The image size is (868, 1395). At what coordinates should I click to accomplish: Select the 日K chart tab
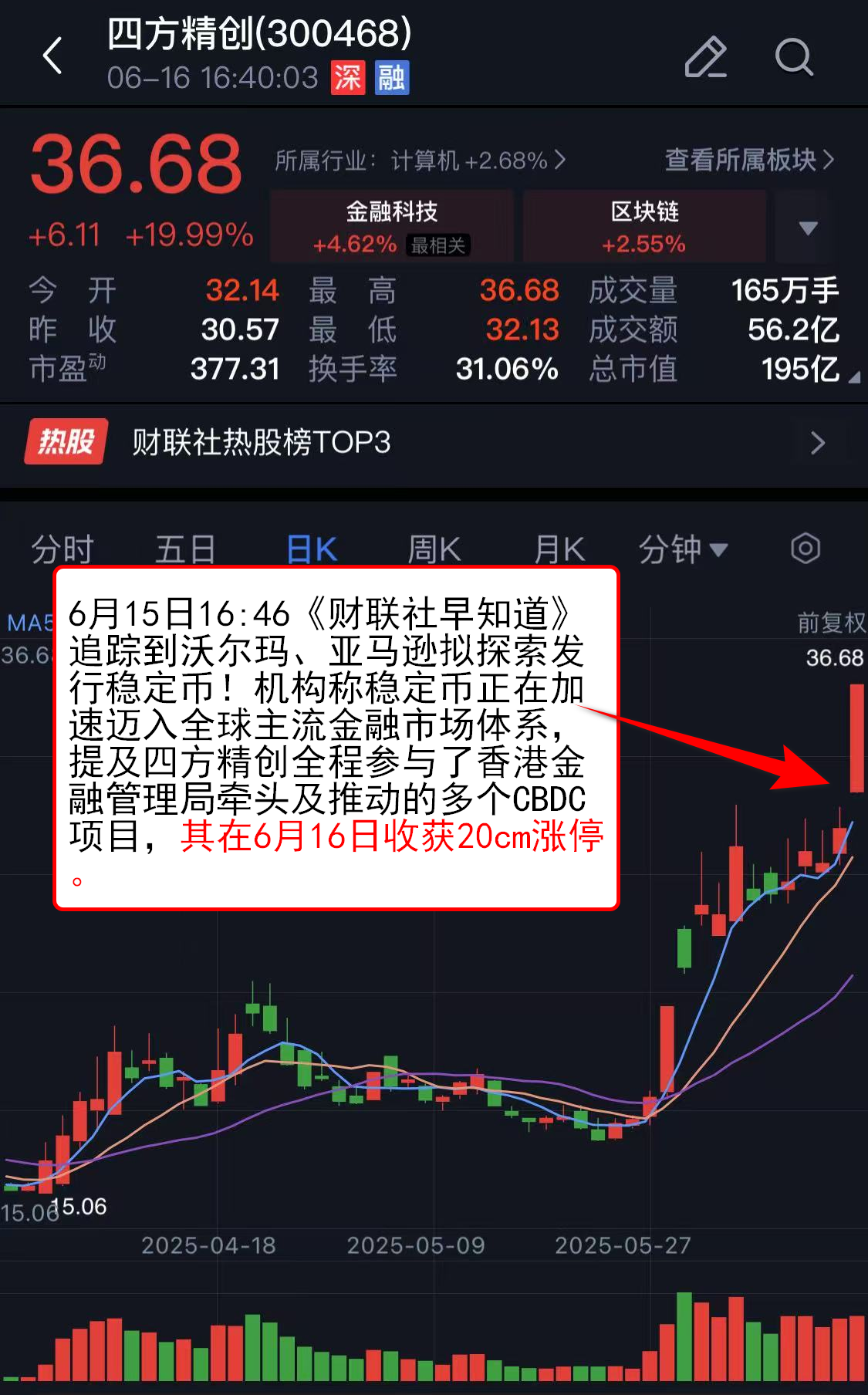[312, 549]
